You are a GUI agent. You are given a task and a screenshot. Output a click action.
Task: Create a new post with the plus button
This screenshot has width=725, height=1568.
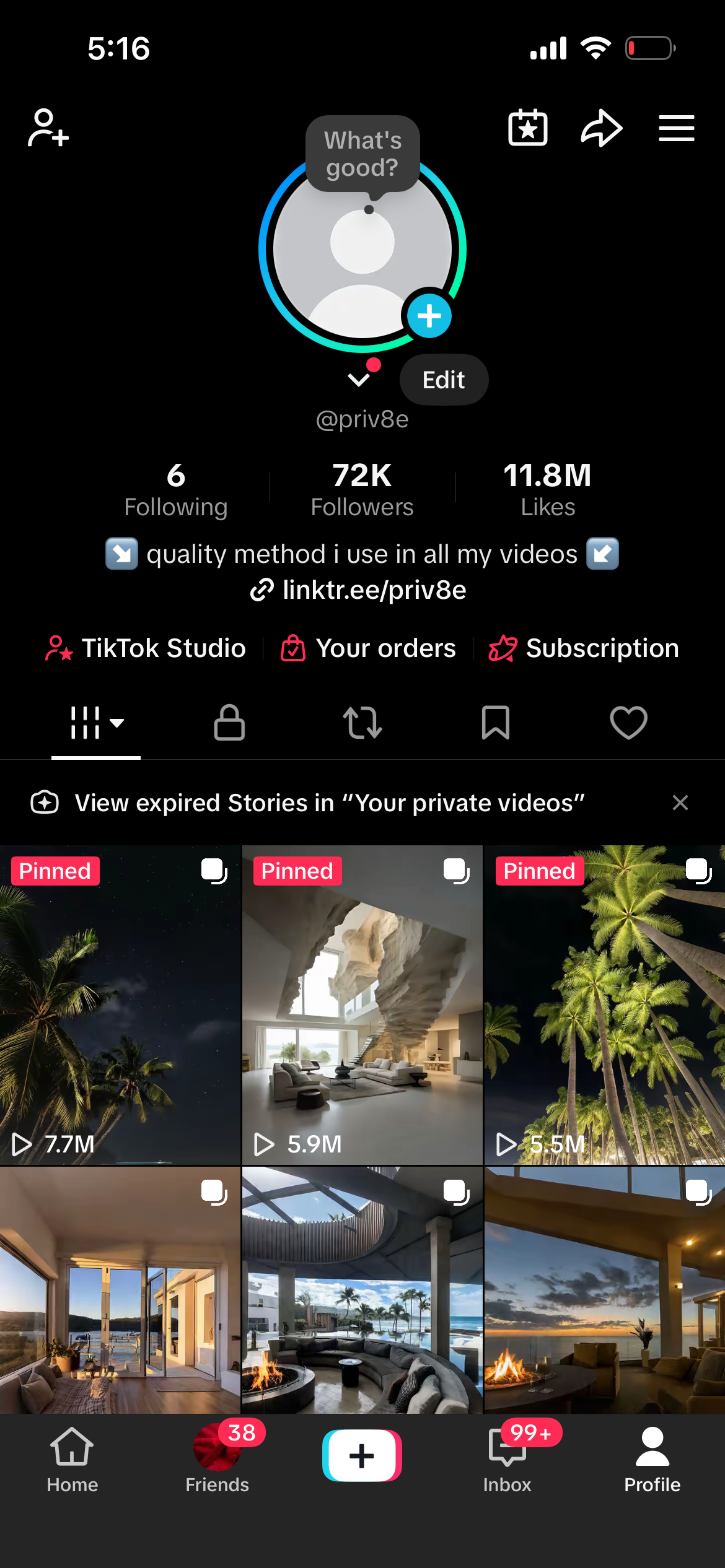[x=362, y=1455]
